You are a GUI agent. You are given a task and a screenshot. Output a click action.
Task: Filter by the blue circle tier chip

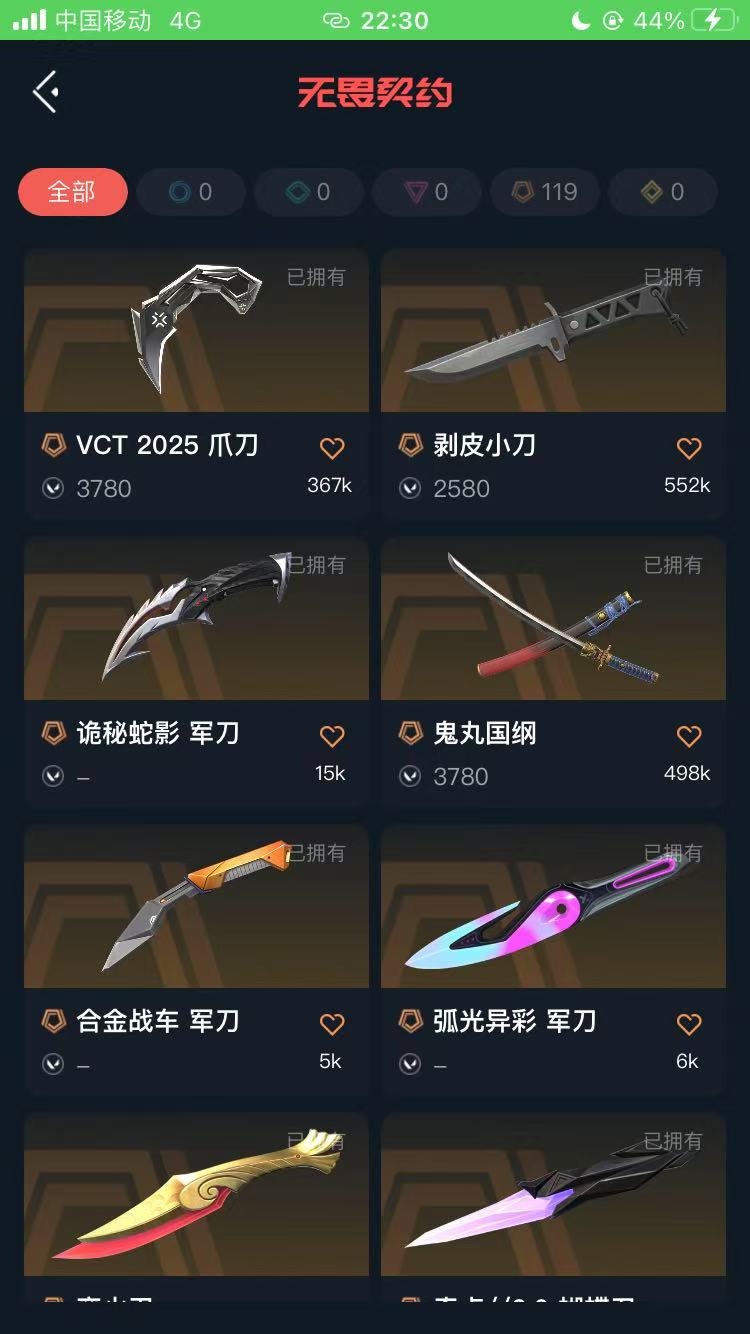coord(190,192)
